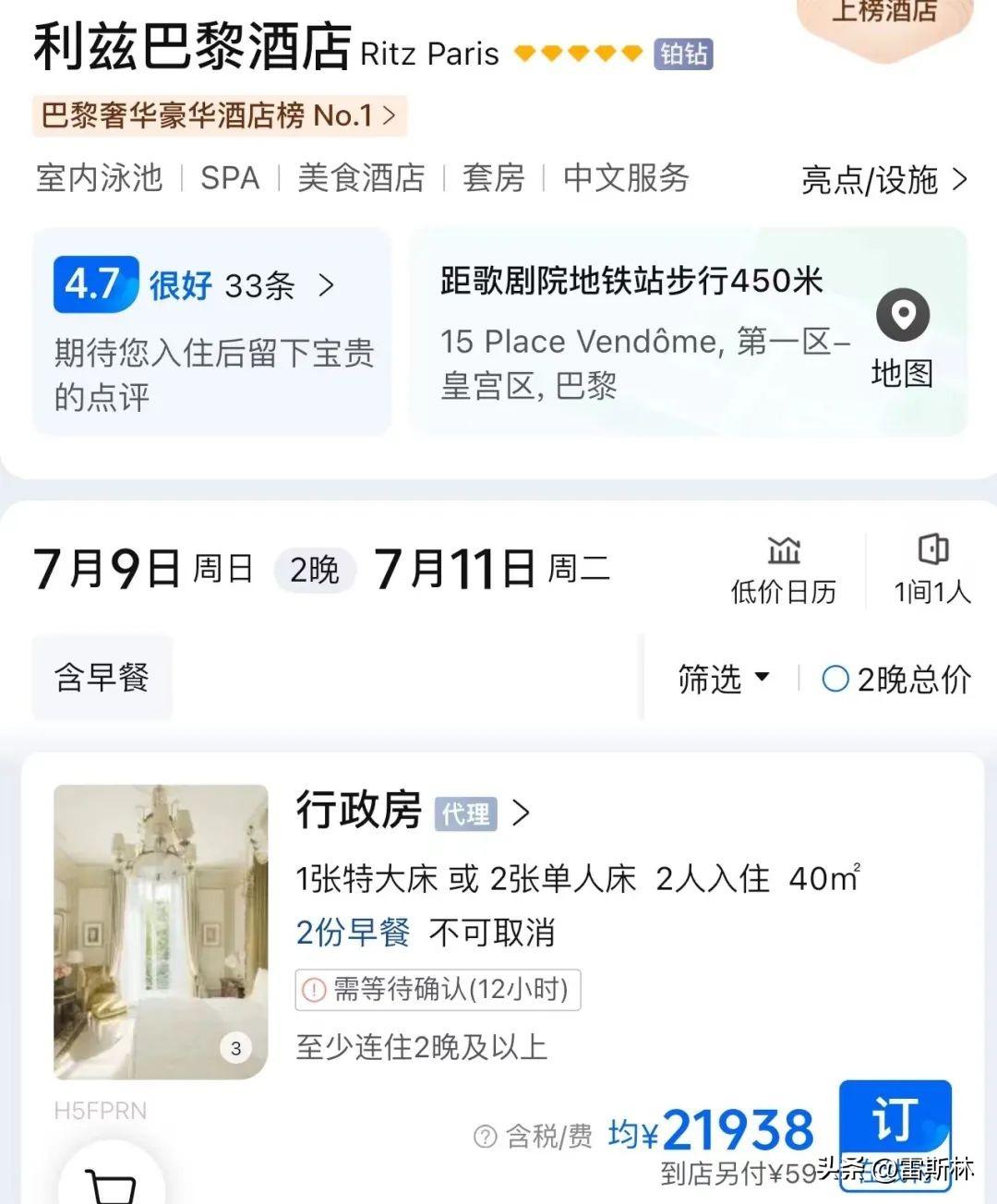The height and width of the screenshot is (1204, 997).
Task: Toggle the 2晚总价 total price option
Action: (835, 680)
